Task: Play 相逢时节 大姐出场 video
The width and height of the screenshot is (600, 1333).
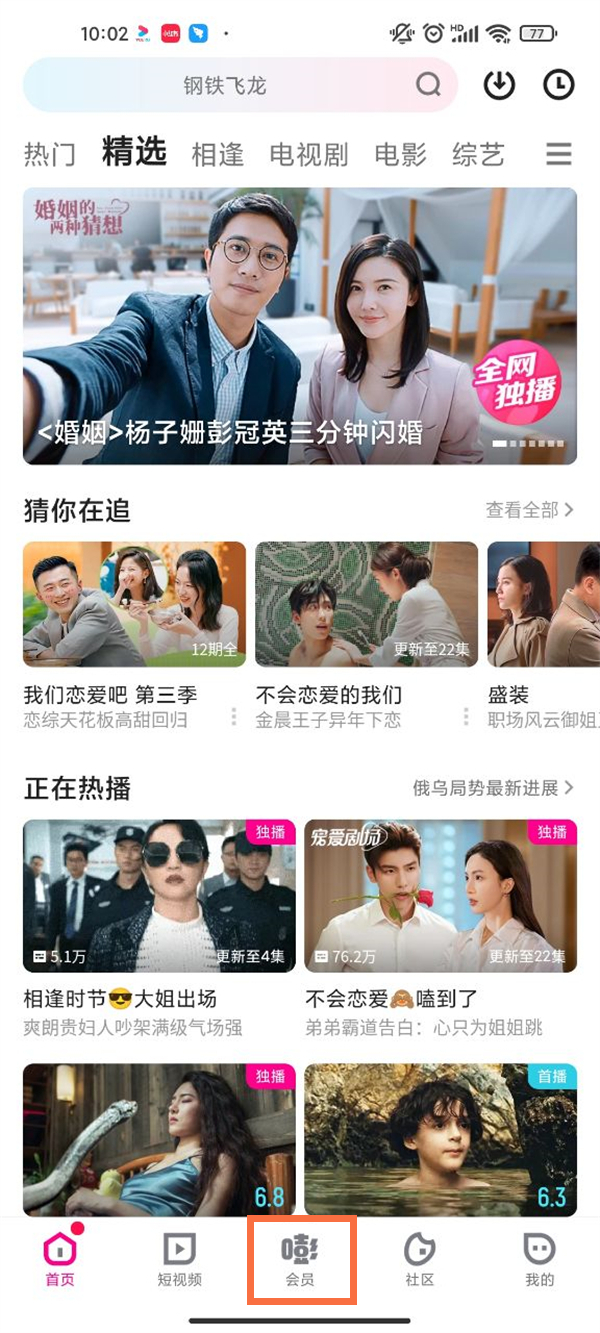Action: point(159,895)
